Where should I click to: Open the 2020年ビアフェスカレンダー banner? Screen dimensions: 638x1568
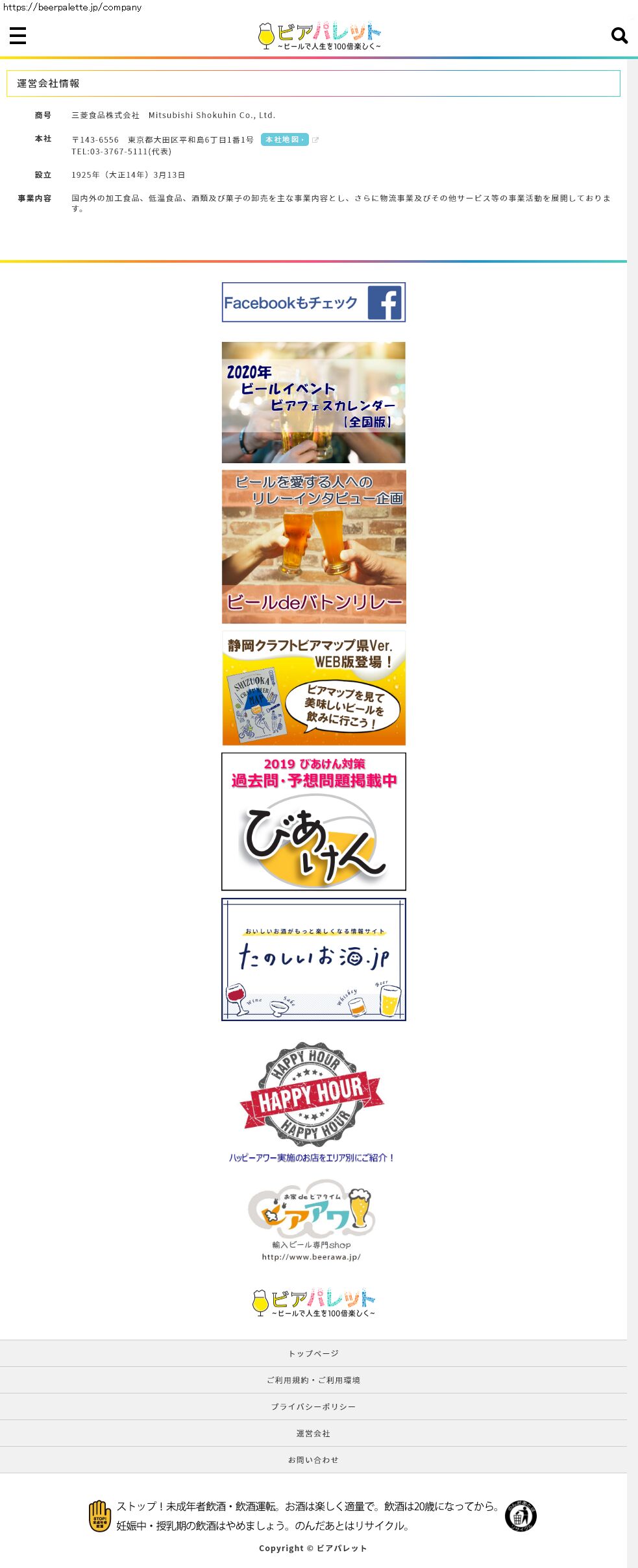click(313, 402)
